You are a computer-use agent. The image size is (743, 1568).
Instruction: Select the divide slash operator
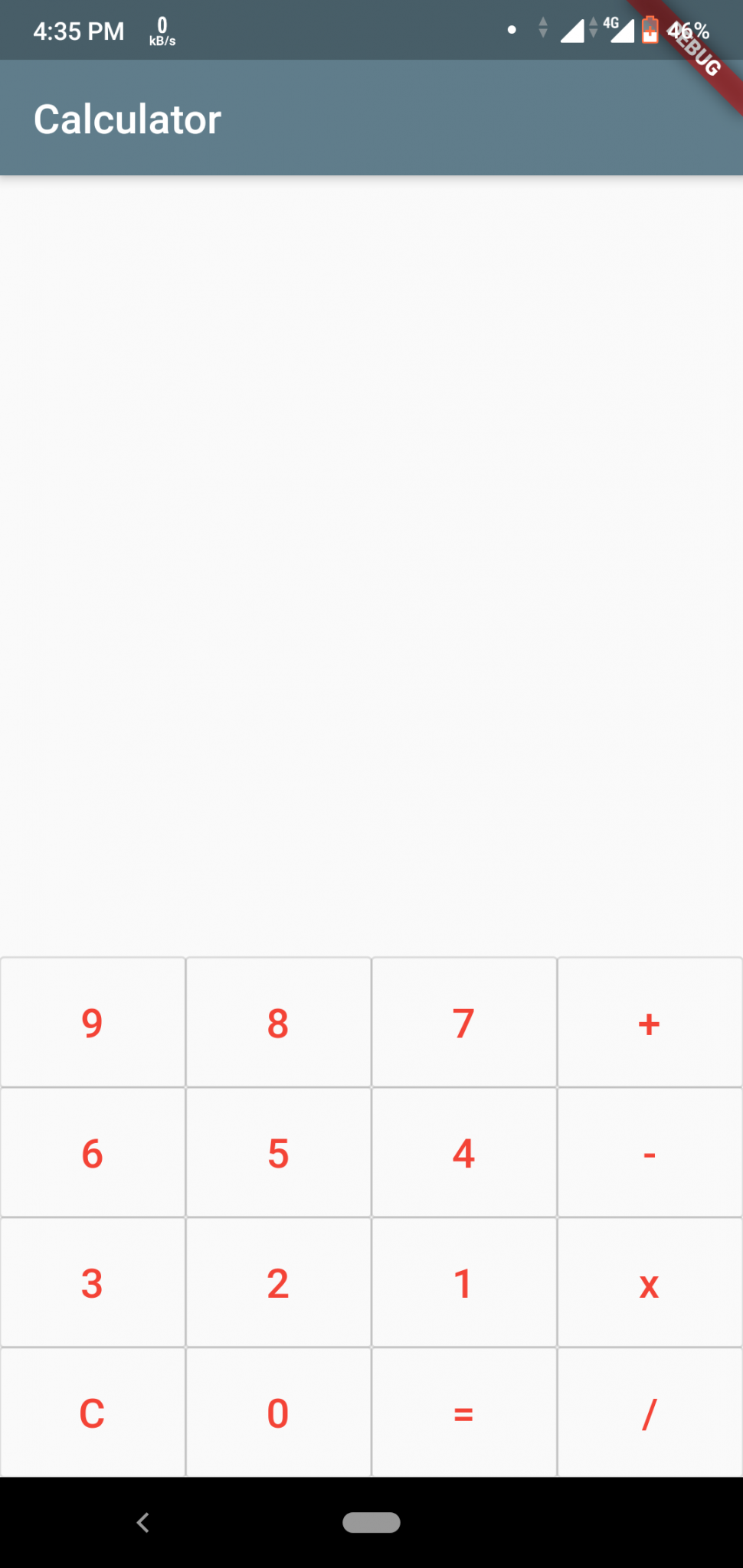point(650,1413)
